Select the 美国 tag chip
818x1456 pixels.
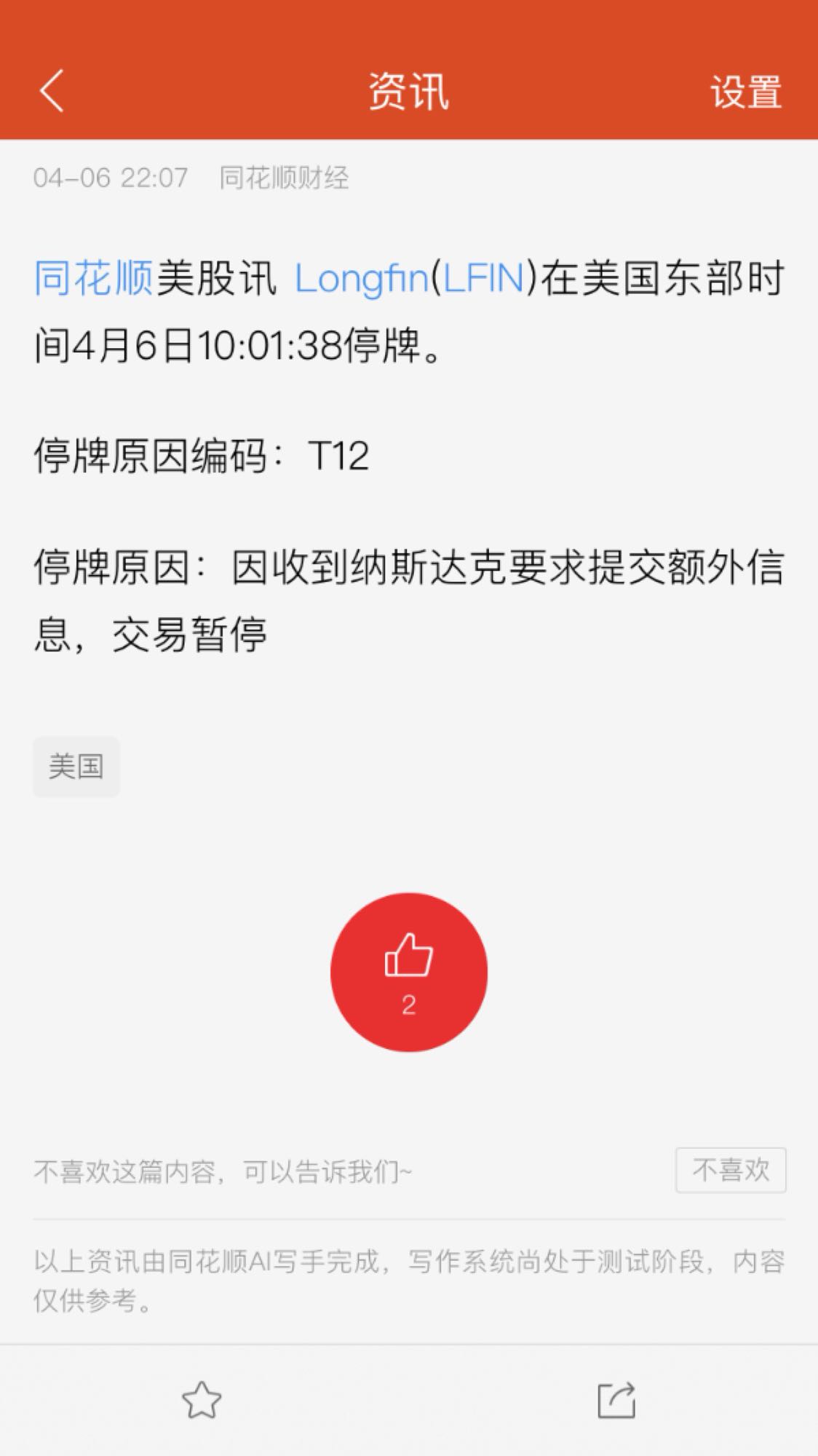(76, 767)
